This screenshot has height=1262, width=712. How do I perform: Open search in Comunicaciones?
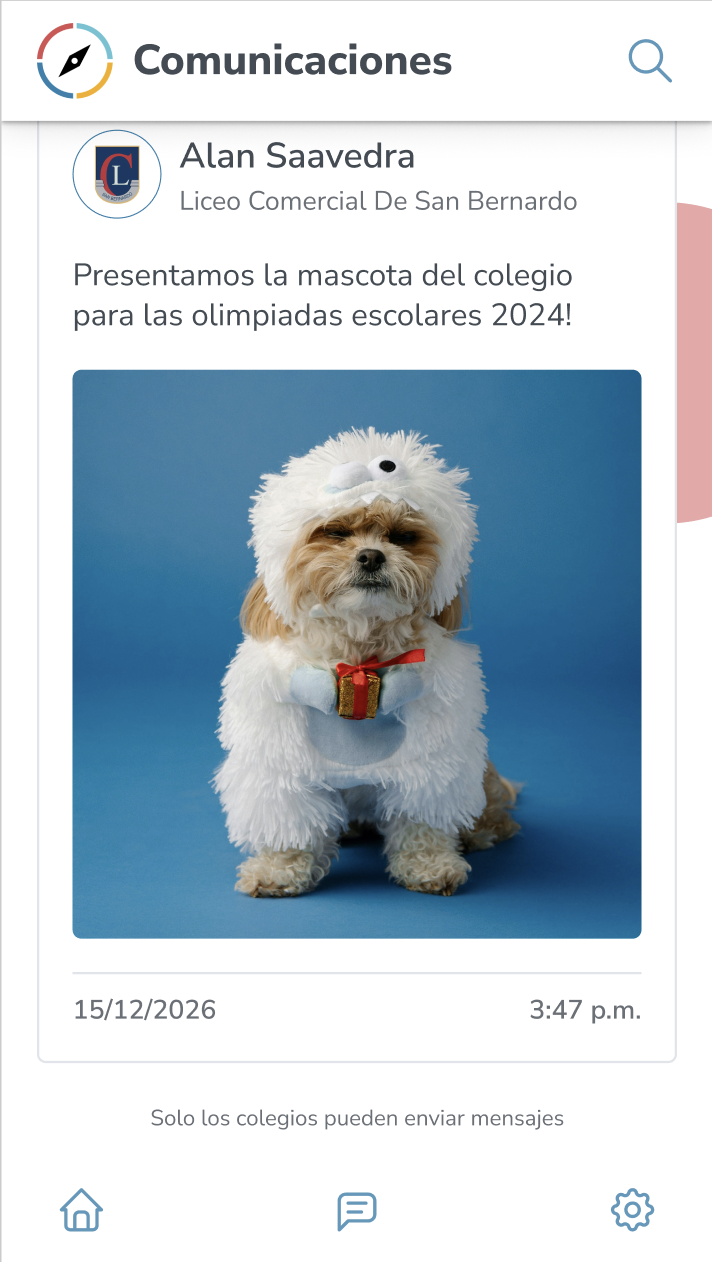[650, 61]
